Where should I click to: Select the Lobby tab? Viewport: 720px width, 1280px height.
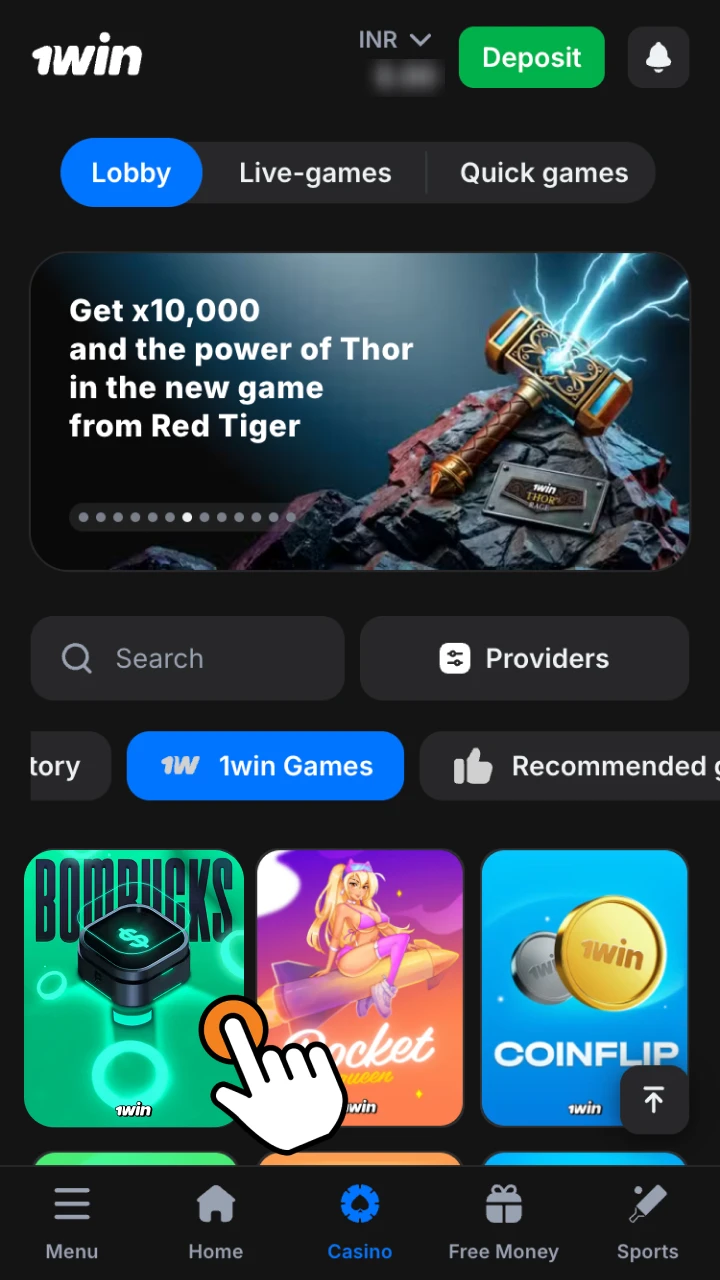[x=131, y=172]
